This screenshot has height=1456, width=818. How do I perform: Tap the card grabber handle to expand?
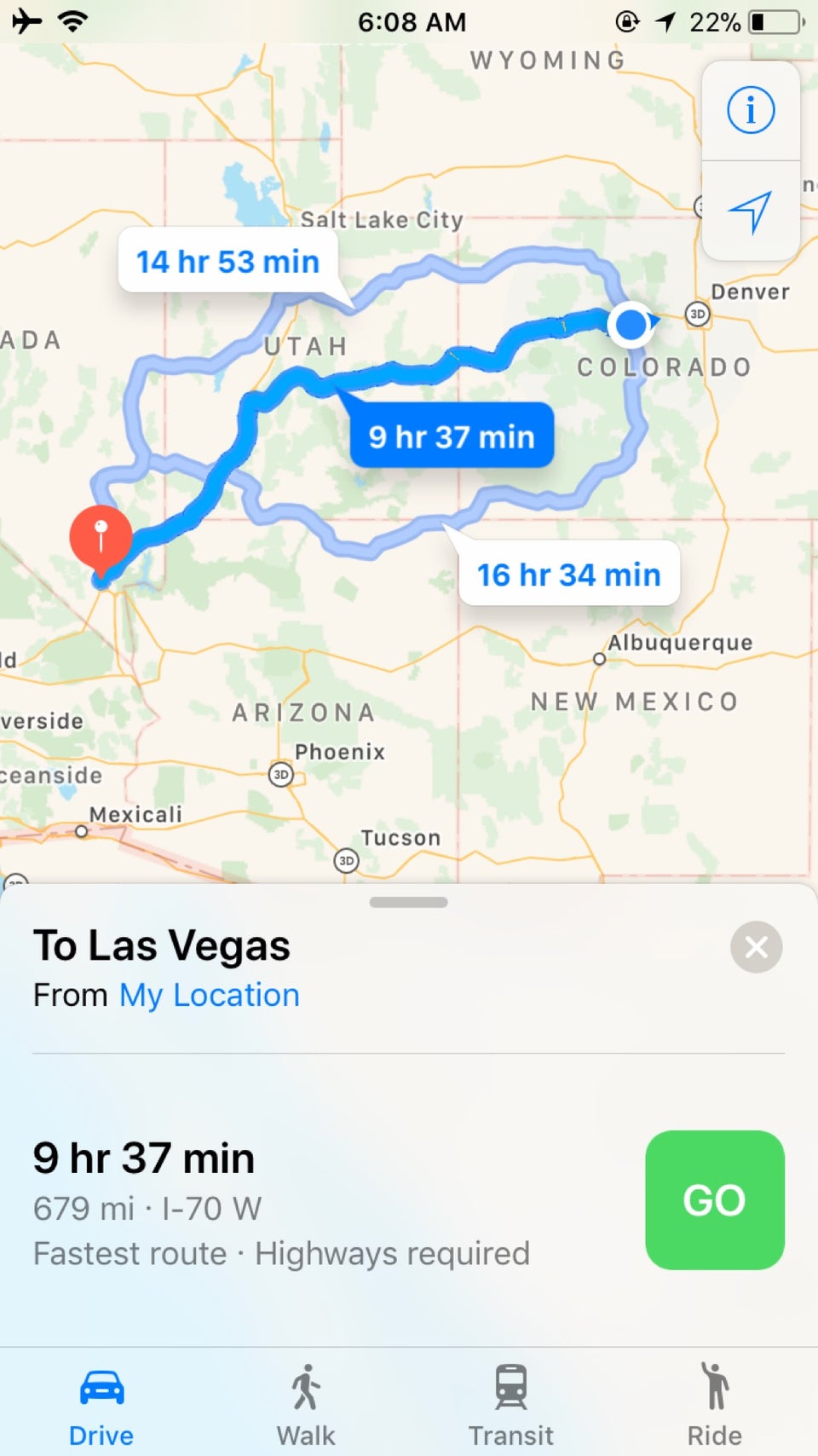(x=408, y=902)
